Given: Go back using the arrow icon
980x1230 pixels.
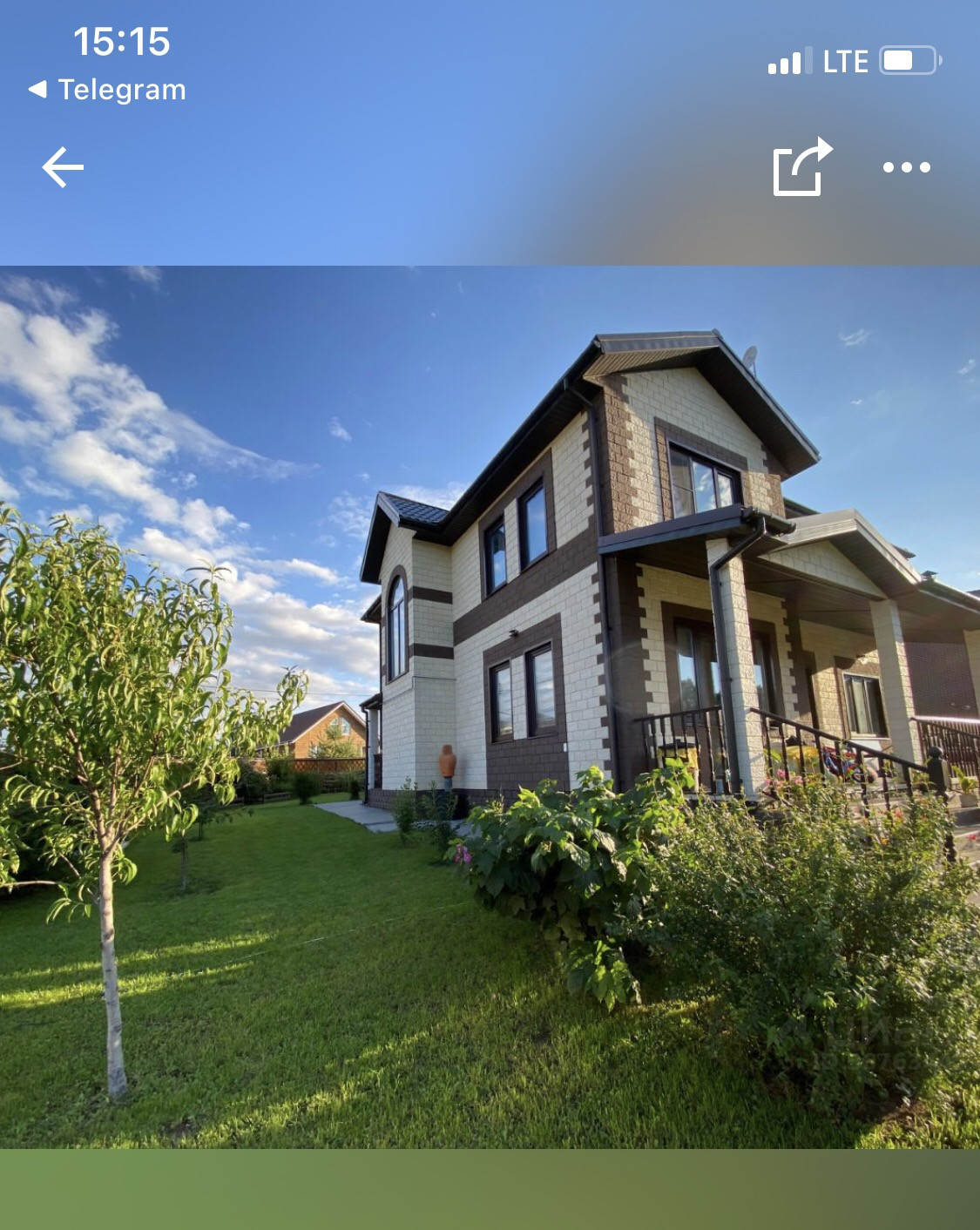Looking at the screenshot, I should pos(63,167).
